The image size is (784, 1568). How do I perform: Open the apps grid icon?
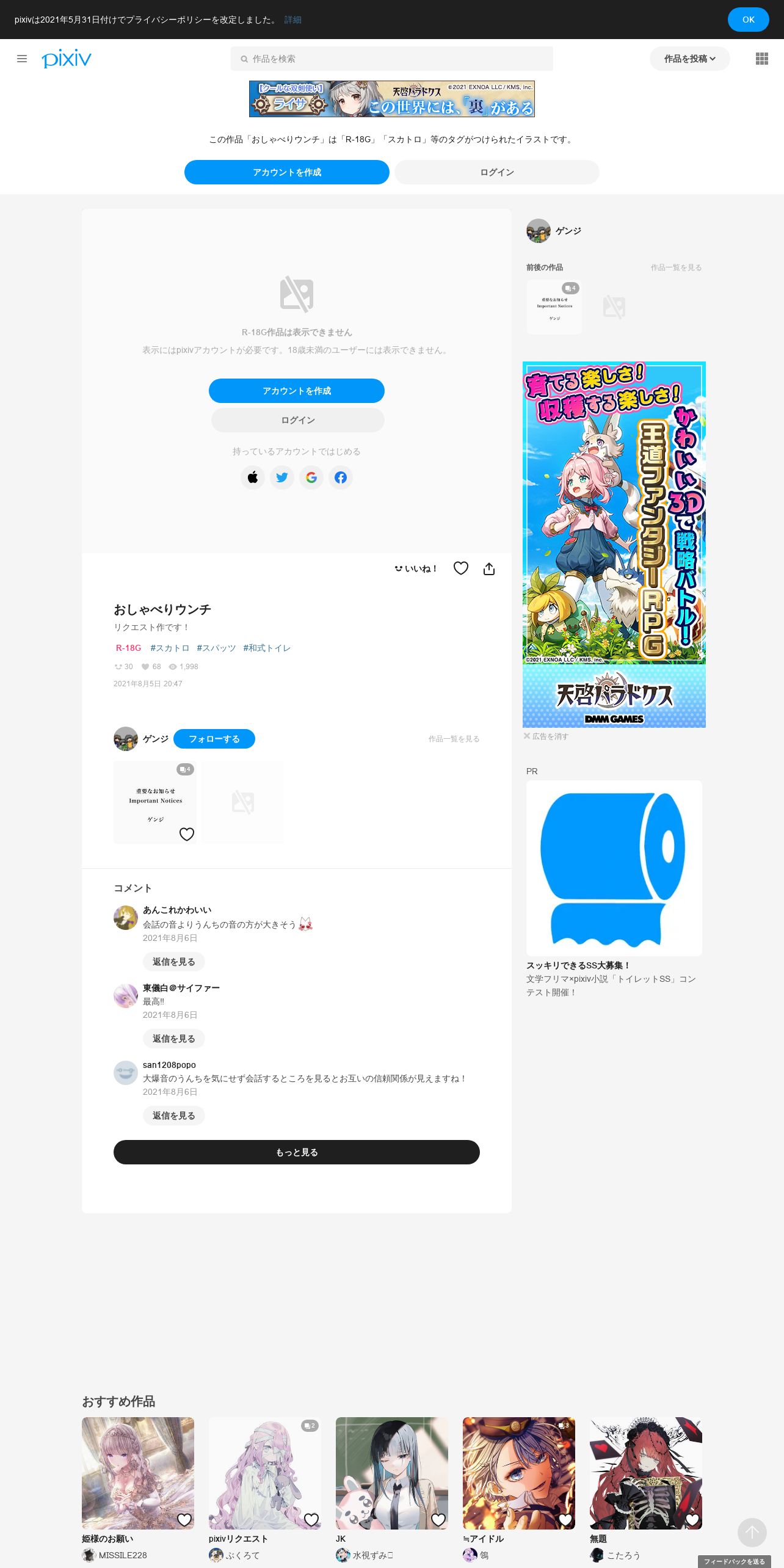tap(761, 59)
